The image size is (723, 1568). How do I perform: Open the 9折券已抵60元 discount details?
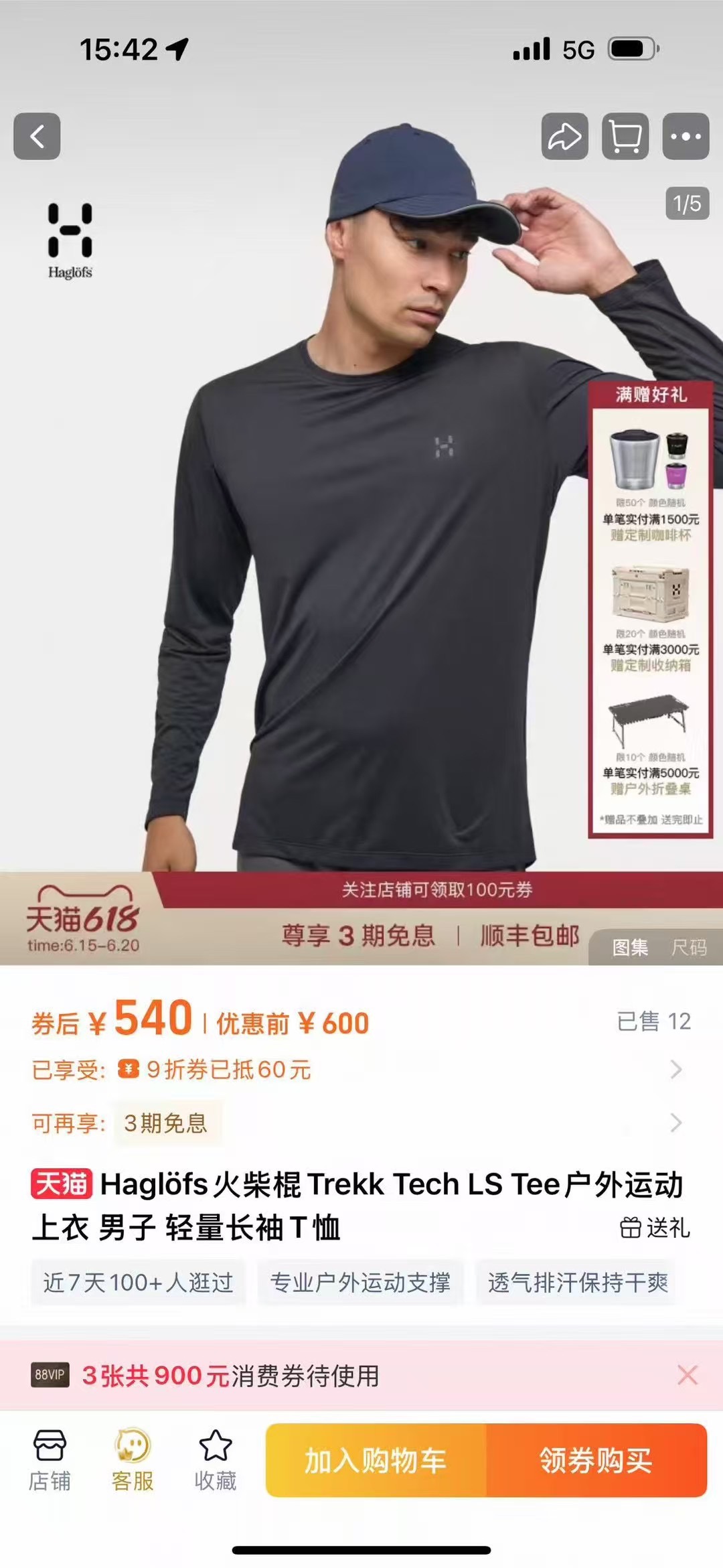(361, 1069)
